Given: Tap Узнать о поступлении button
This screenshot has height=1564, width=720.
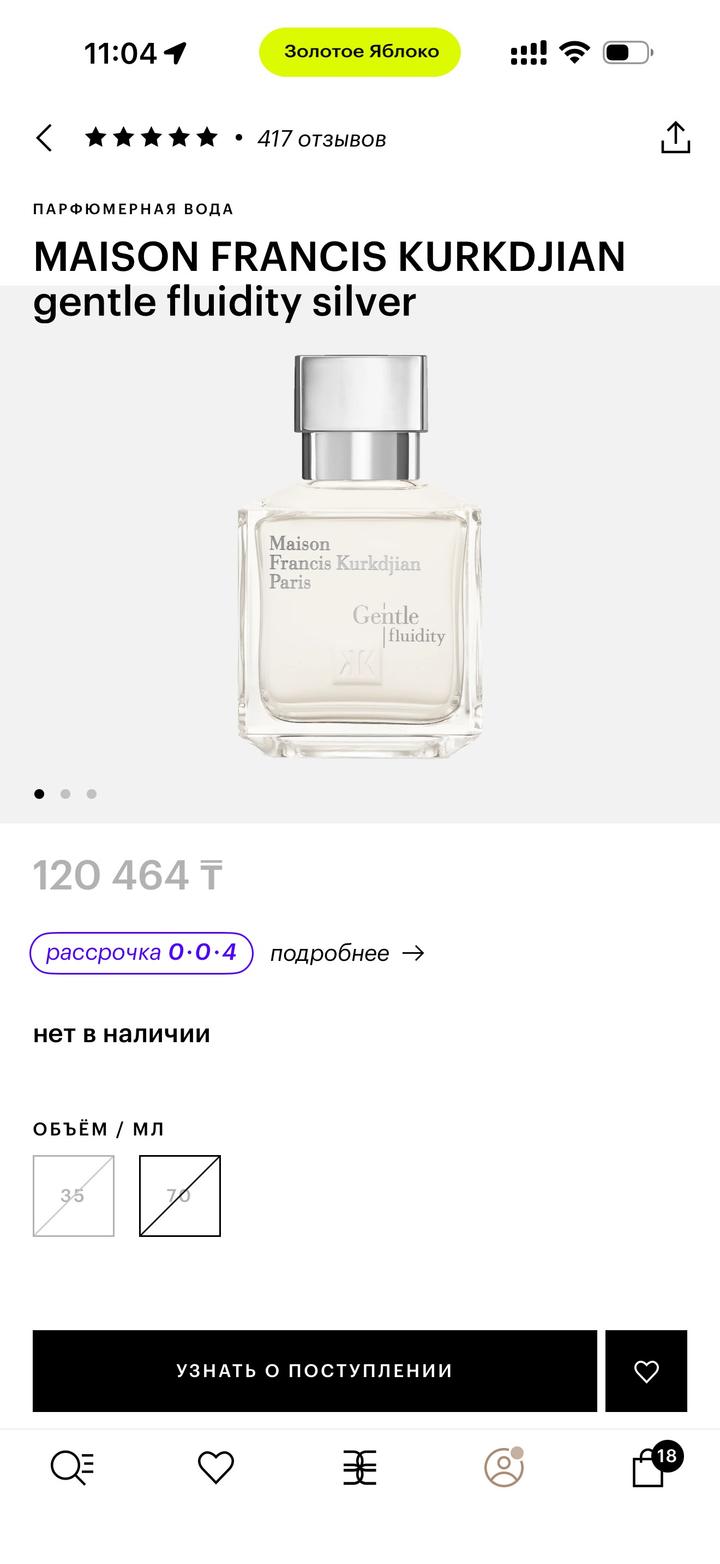Looking at the screenshot, I should tap(314, 1371).
